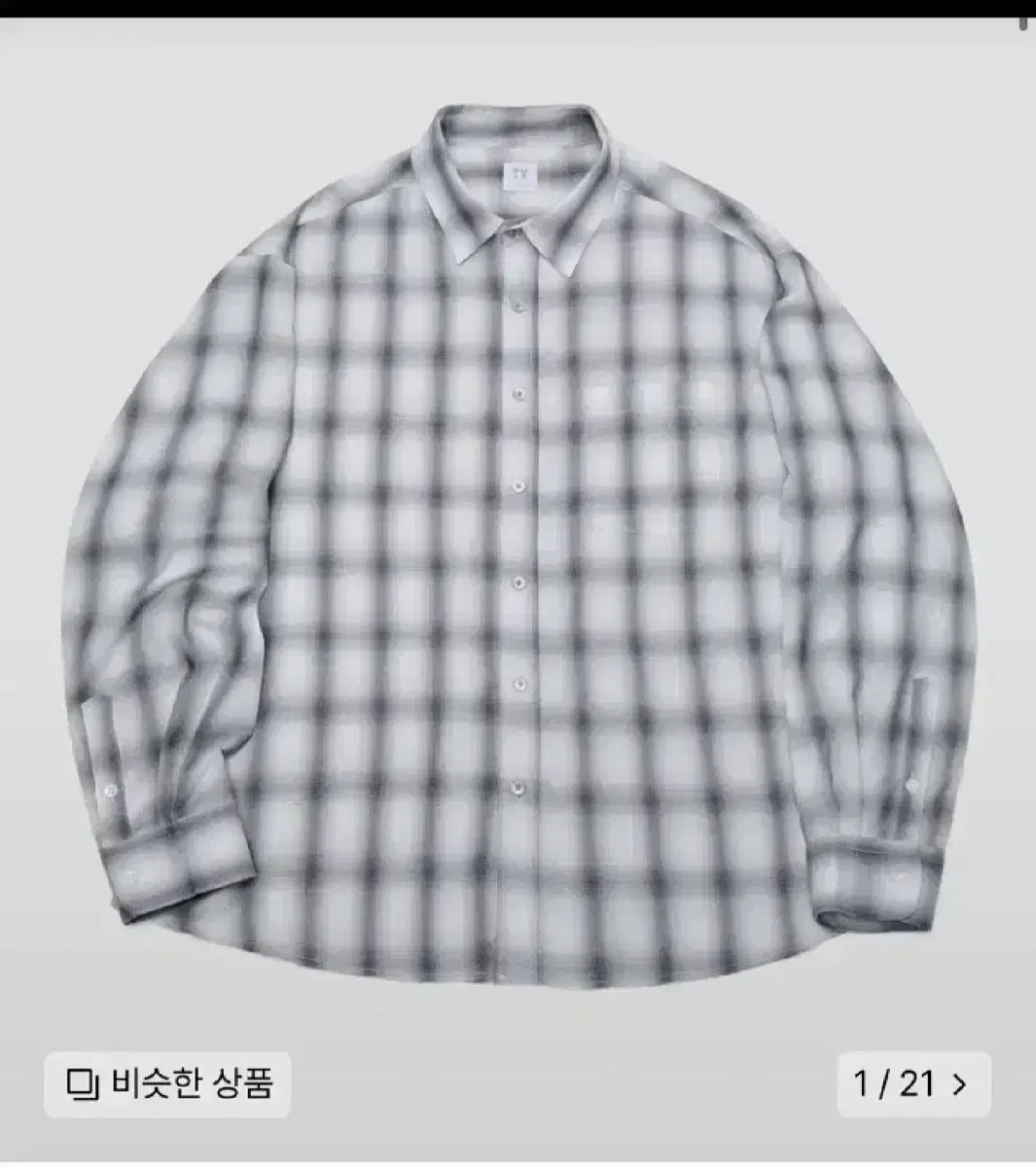This screenshot has width=1036, height=1167.
Task: Tap the plaid shirt product photo
Action: click(518, 545)
